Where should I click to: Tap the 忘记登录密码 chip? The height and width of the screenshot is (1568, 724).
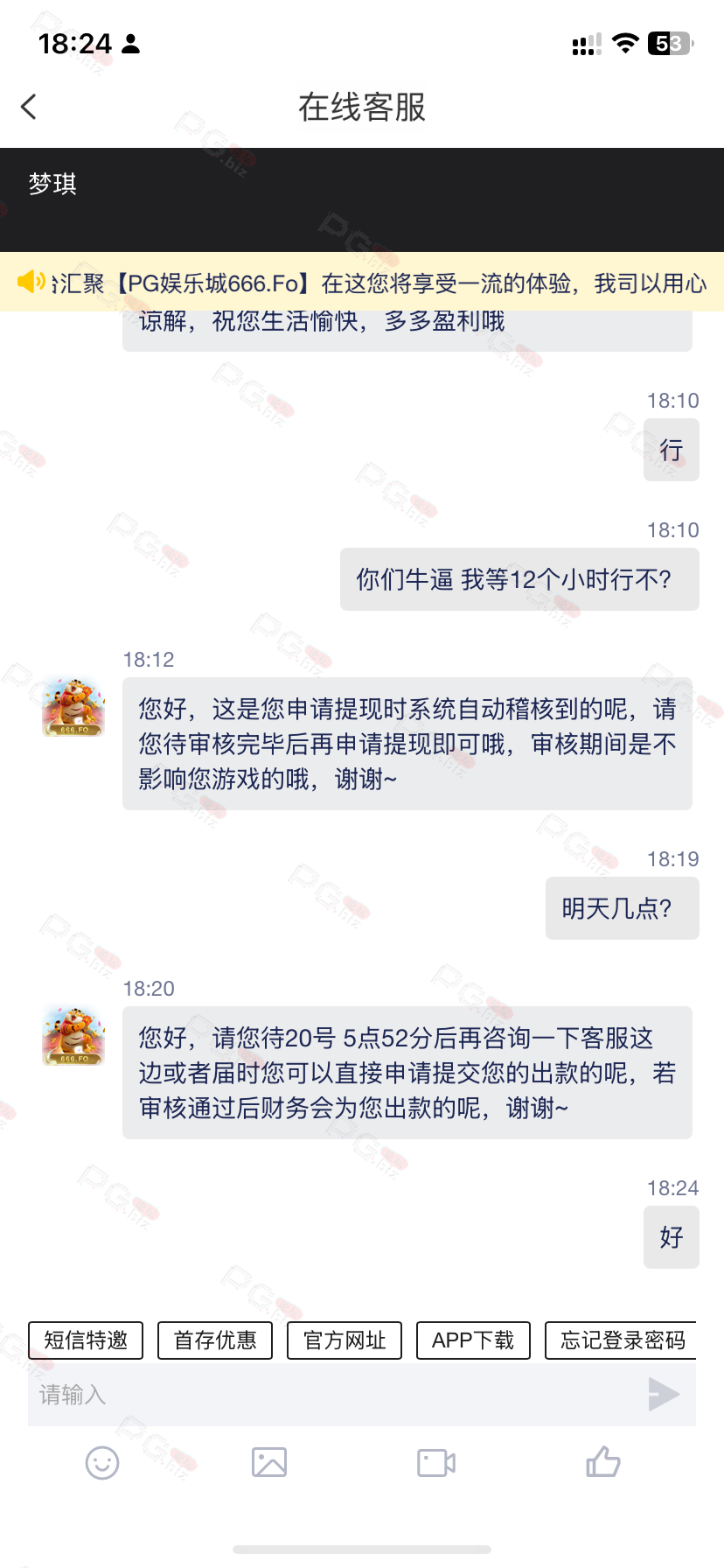point(621,1340)
